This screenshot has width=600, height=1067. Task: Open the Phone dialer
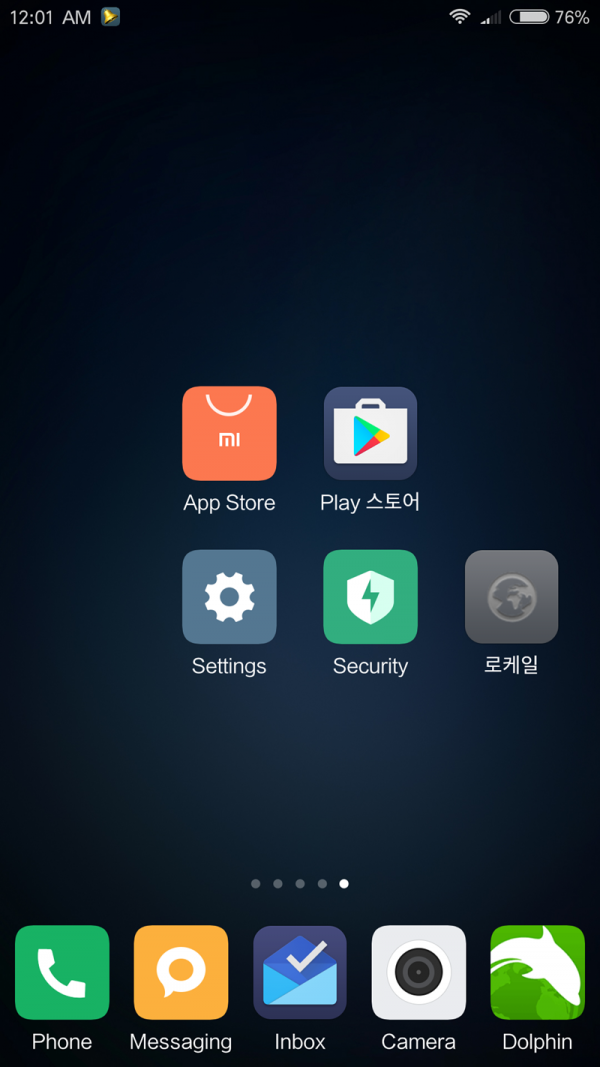pyautogui.click(x=62, y=972)
